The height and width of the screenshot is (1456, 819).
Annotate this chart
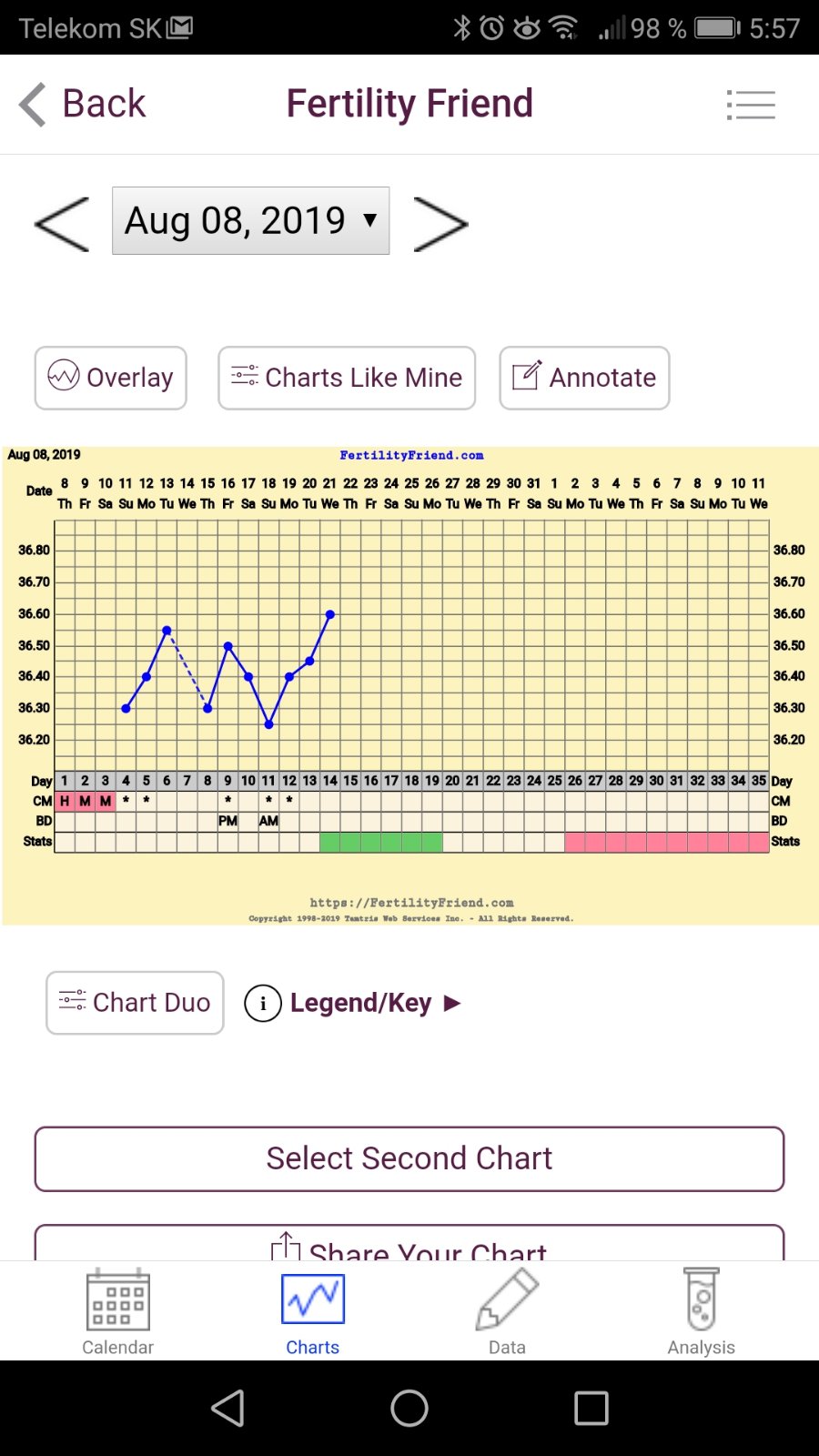click(584, 378)
